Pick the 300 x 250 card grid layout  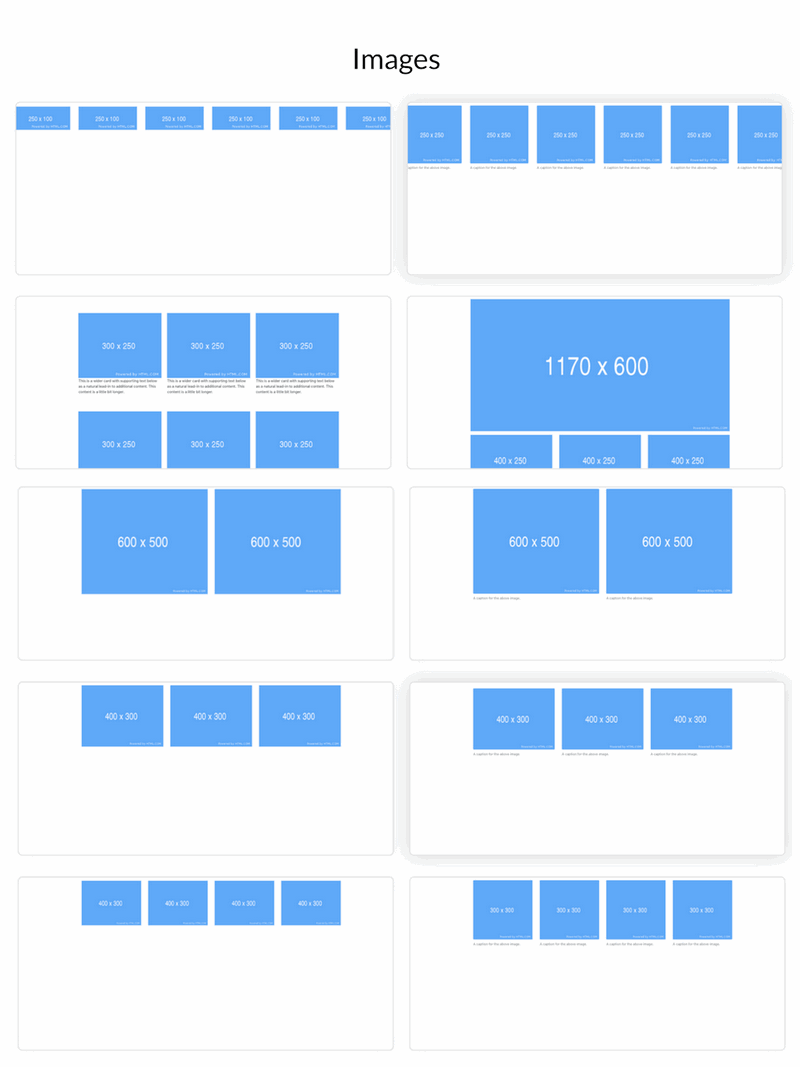[203, 382]
